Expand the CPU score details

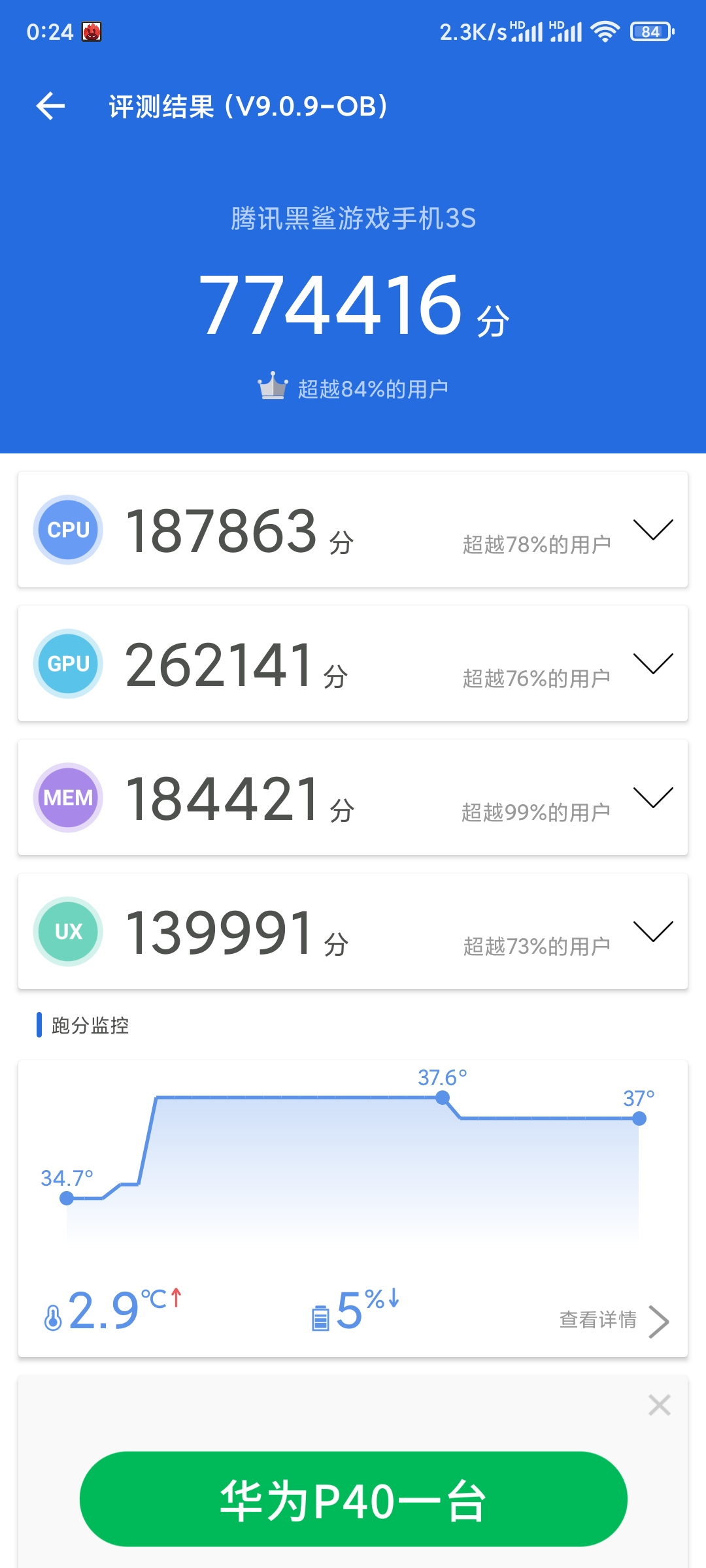click(653, 529)
